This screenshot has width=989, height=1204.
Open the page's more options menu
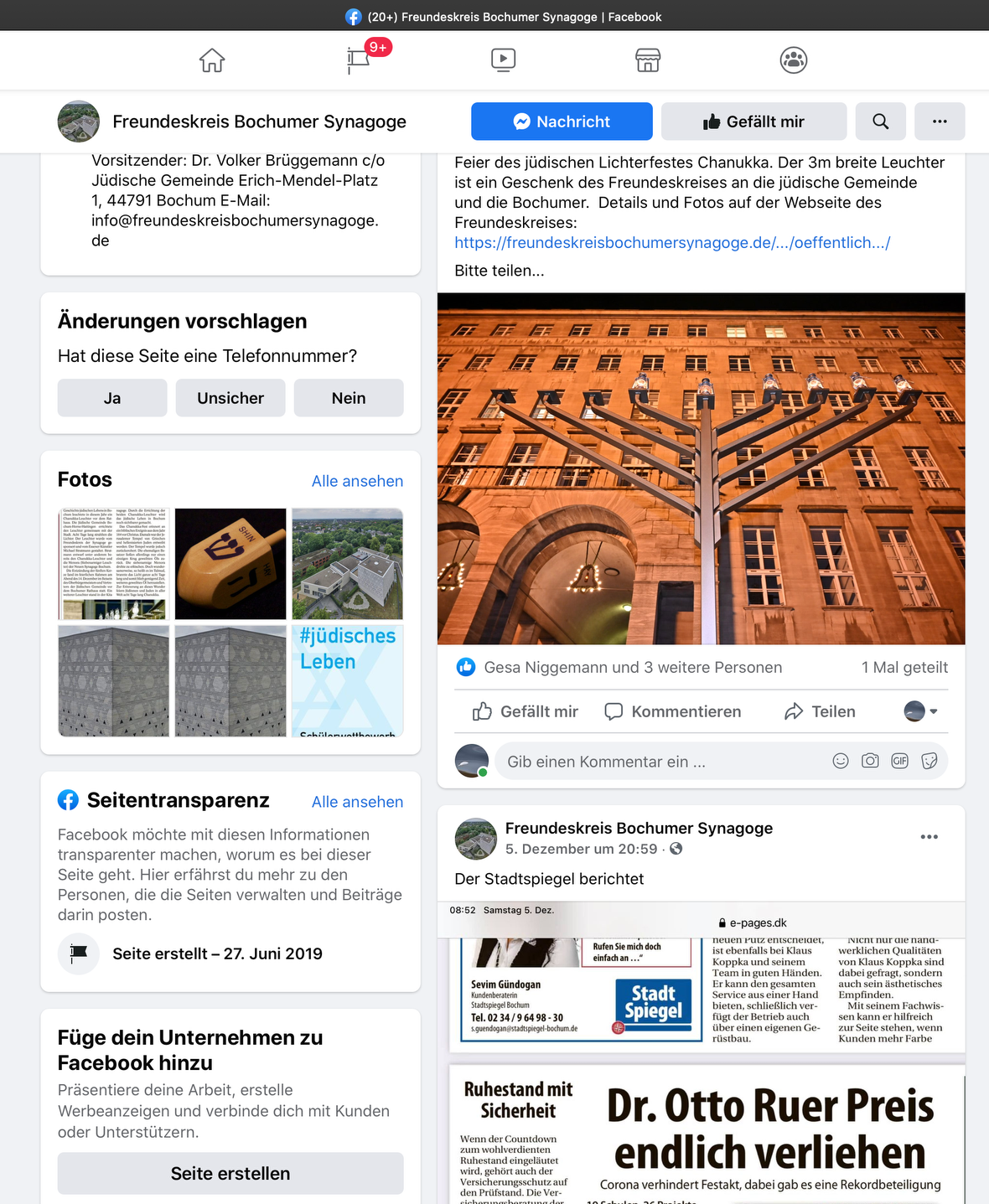coord(940,121)
